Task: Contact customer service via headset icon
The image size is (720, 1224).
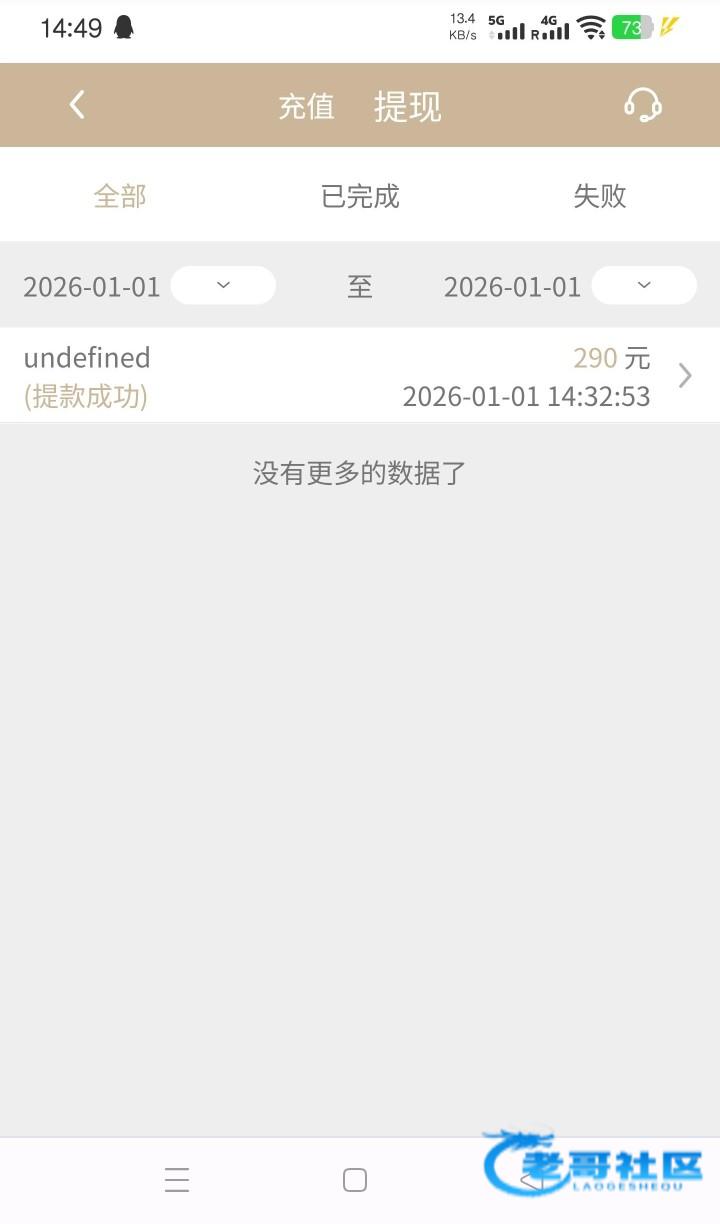Action: point(642,105)
